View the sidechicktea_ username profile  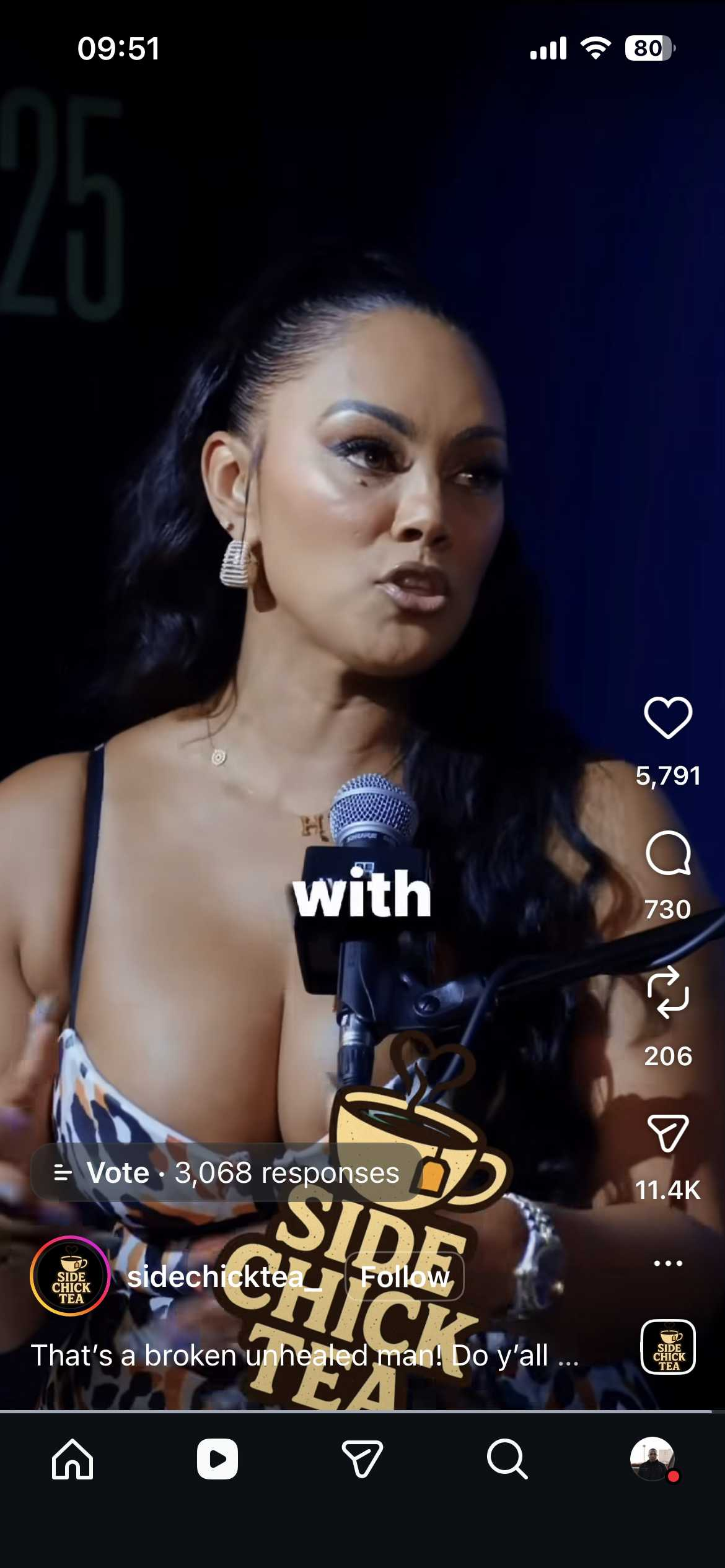click(224, 1276)
